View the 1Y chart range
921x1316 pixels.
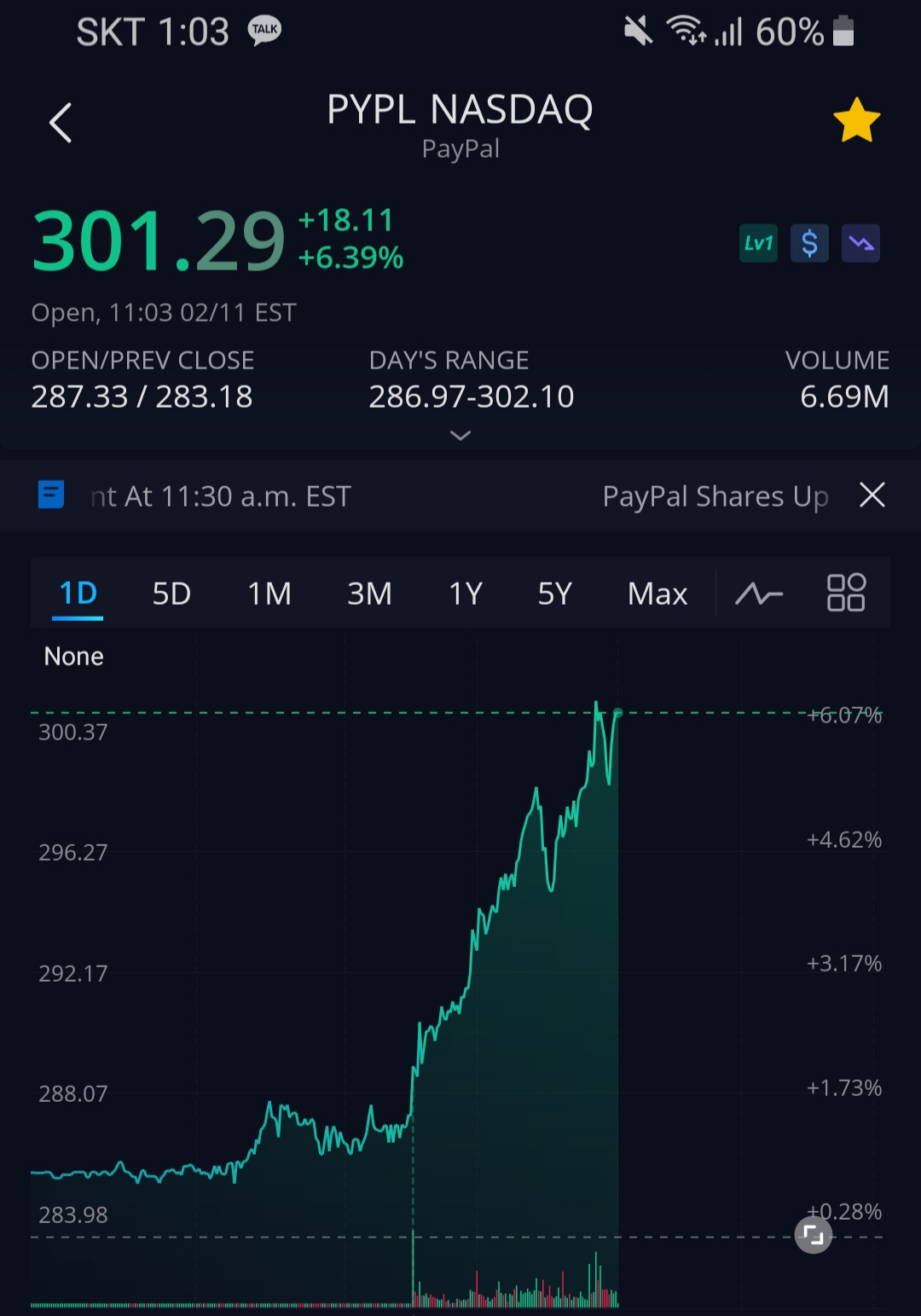[x=466, y=594]
